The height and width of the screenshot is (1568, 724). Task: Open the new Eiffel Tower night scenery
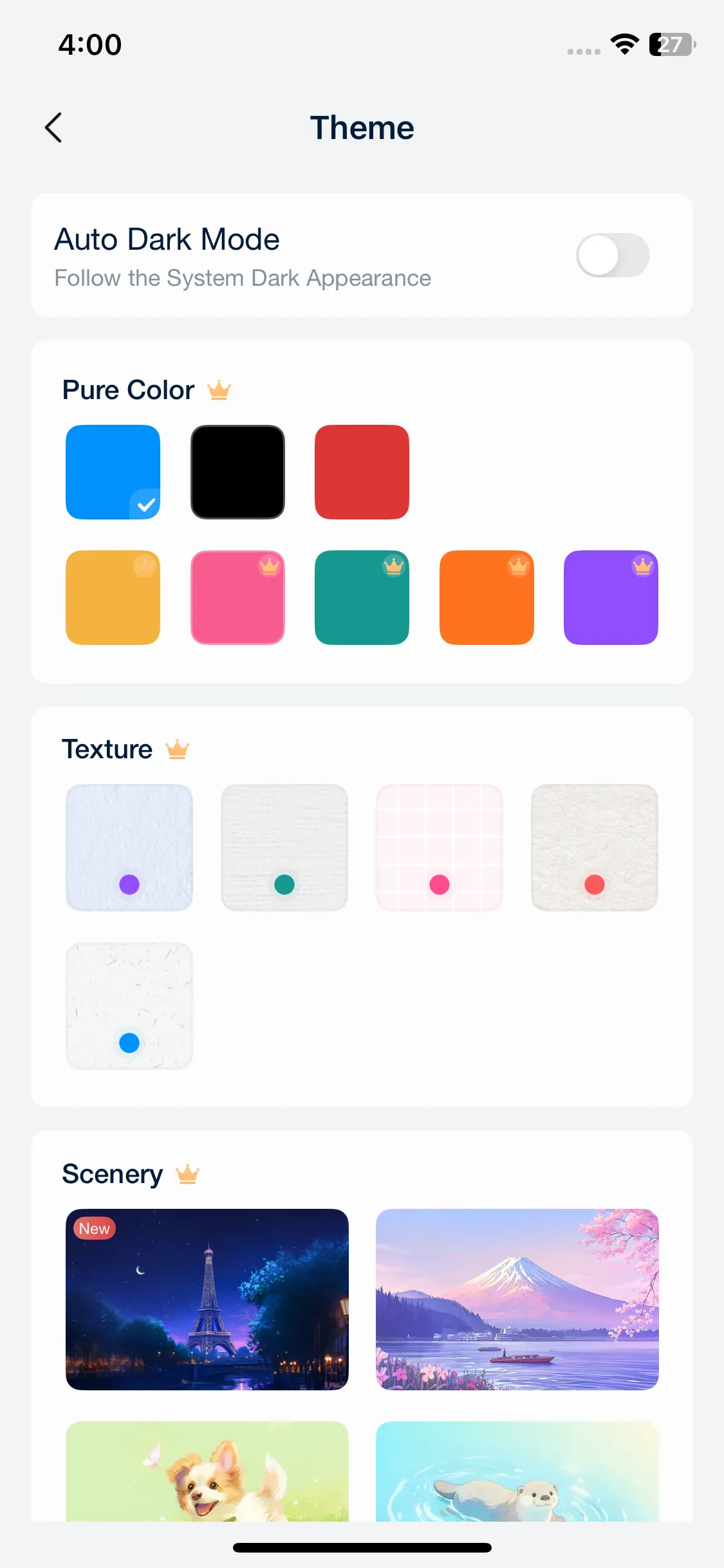click(207, 1299)
